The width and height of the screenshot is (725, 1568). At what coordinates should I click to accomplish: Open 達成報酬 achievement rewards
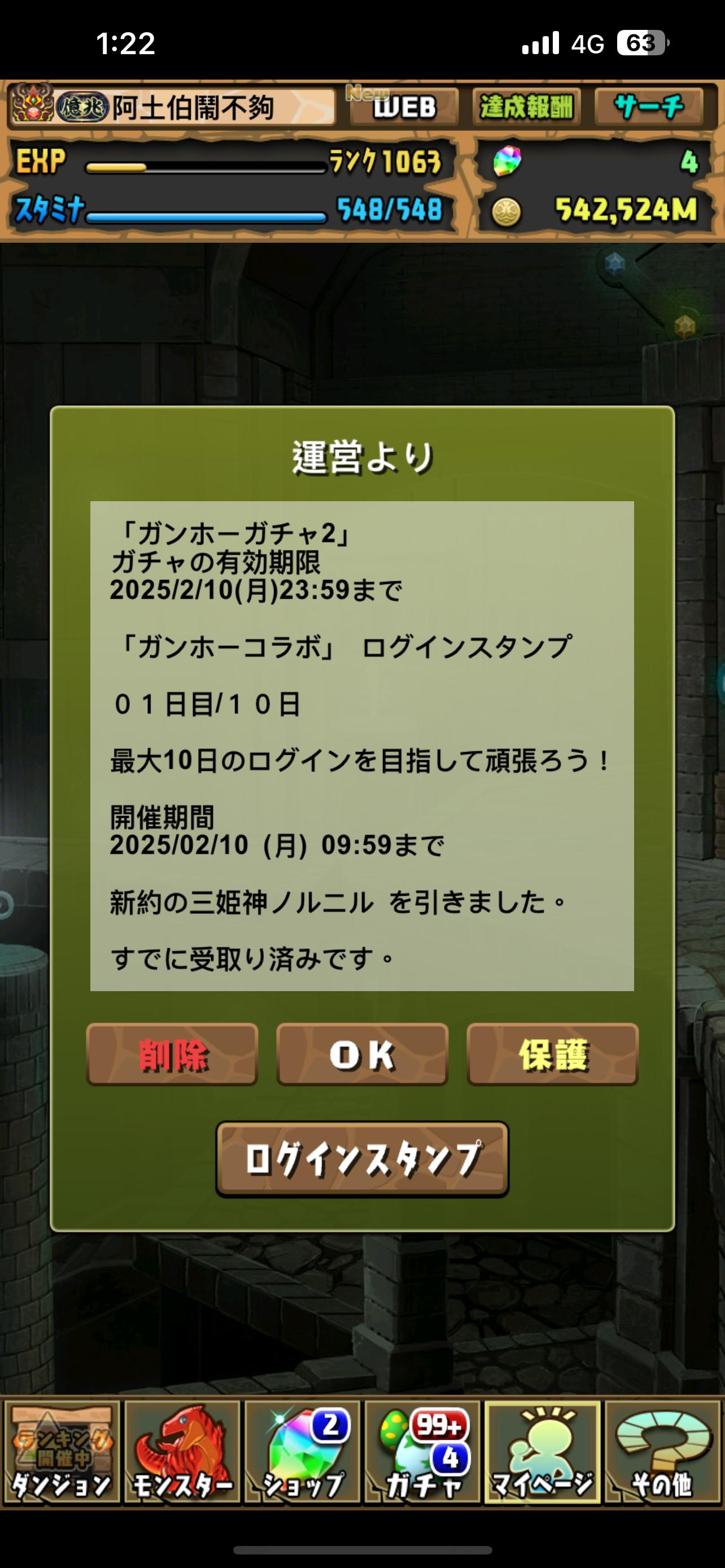click(527, 107)
